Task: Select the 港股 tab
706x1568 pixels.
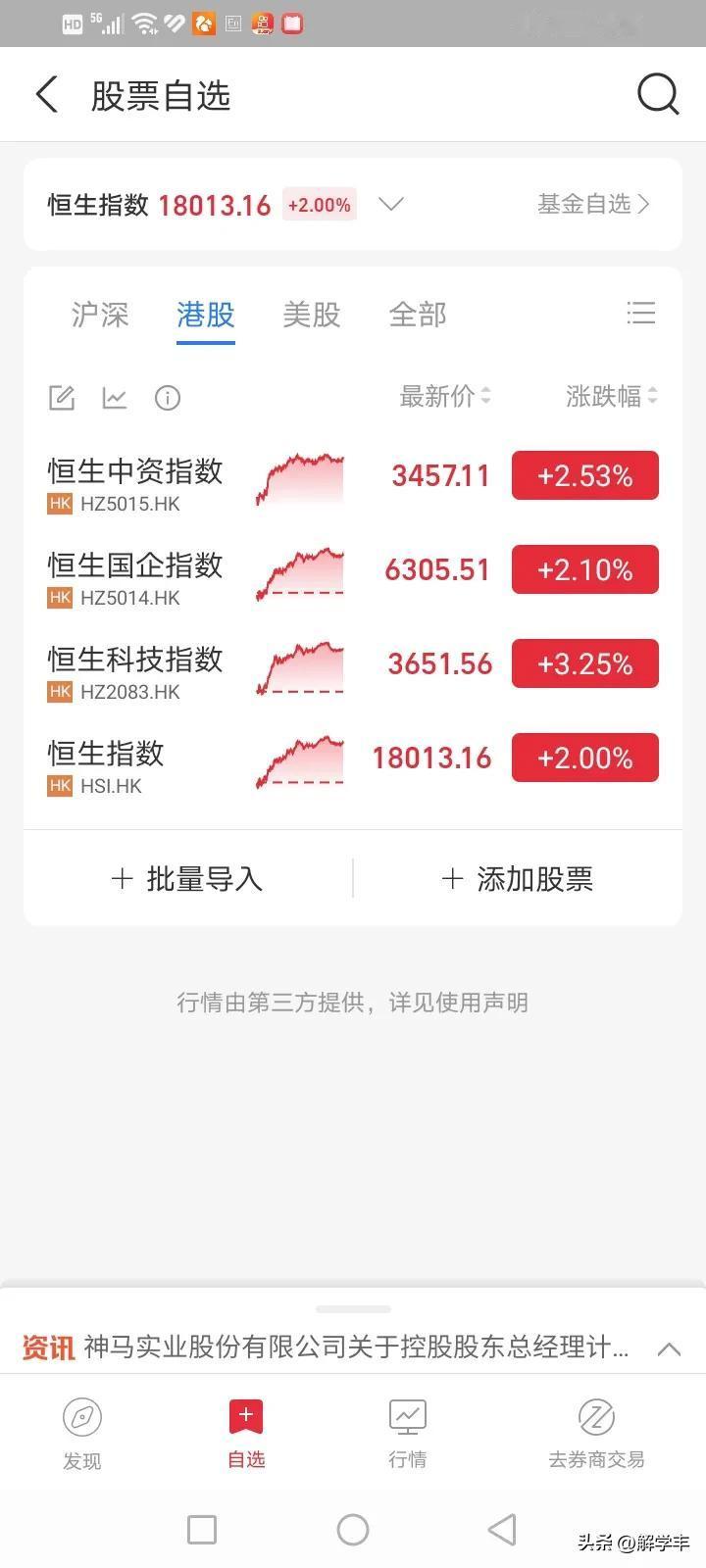Action: [206, 315]
